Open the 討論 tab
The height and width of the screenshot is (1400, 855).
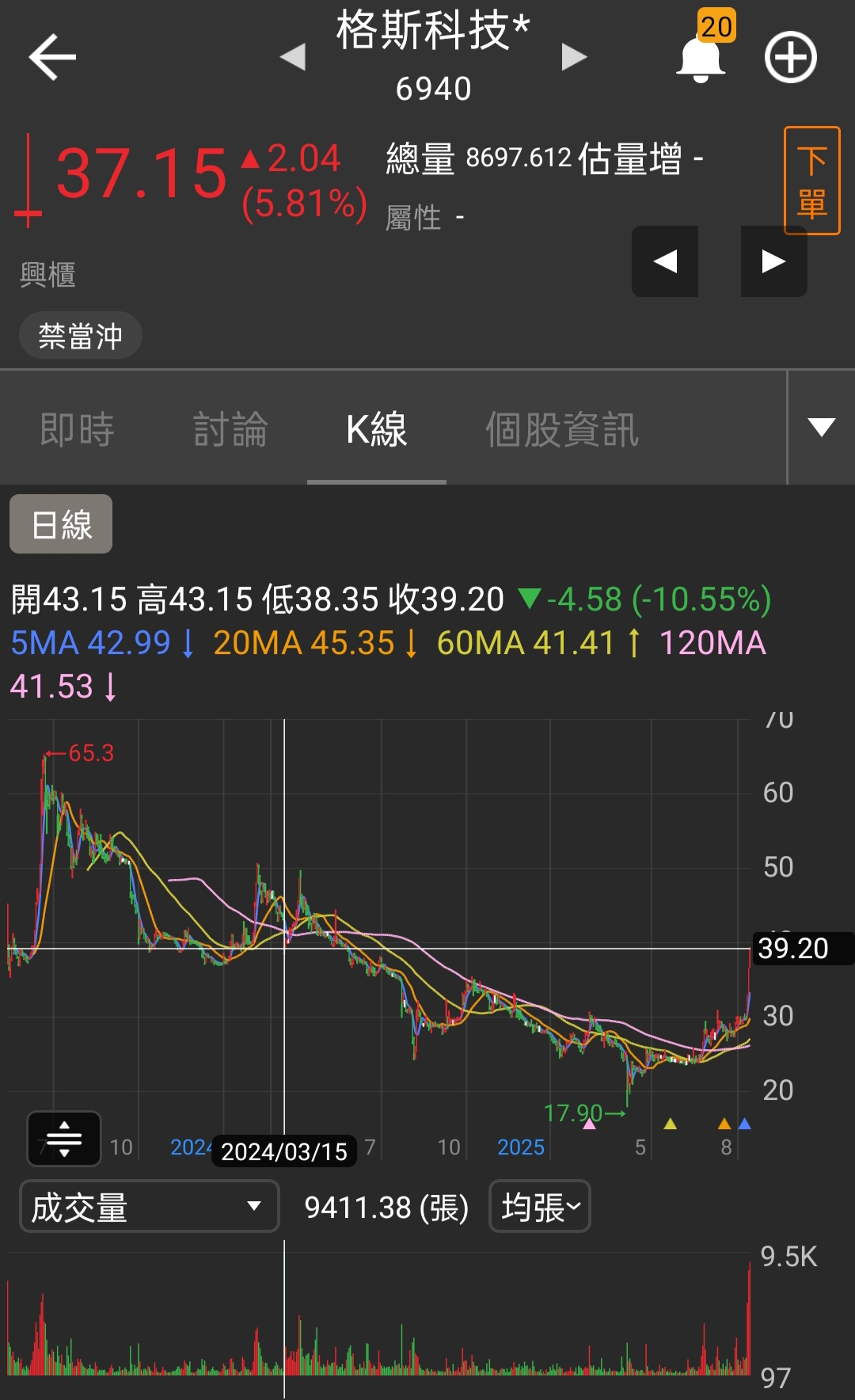point(230,429)
